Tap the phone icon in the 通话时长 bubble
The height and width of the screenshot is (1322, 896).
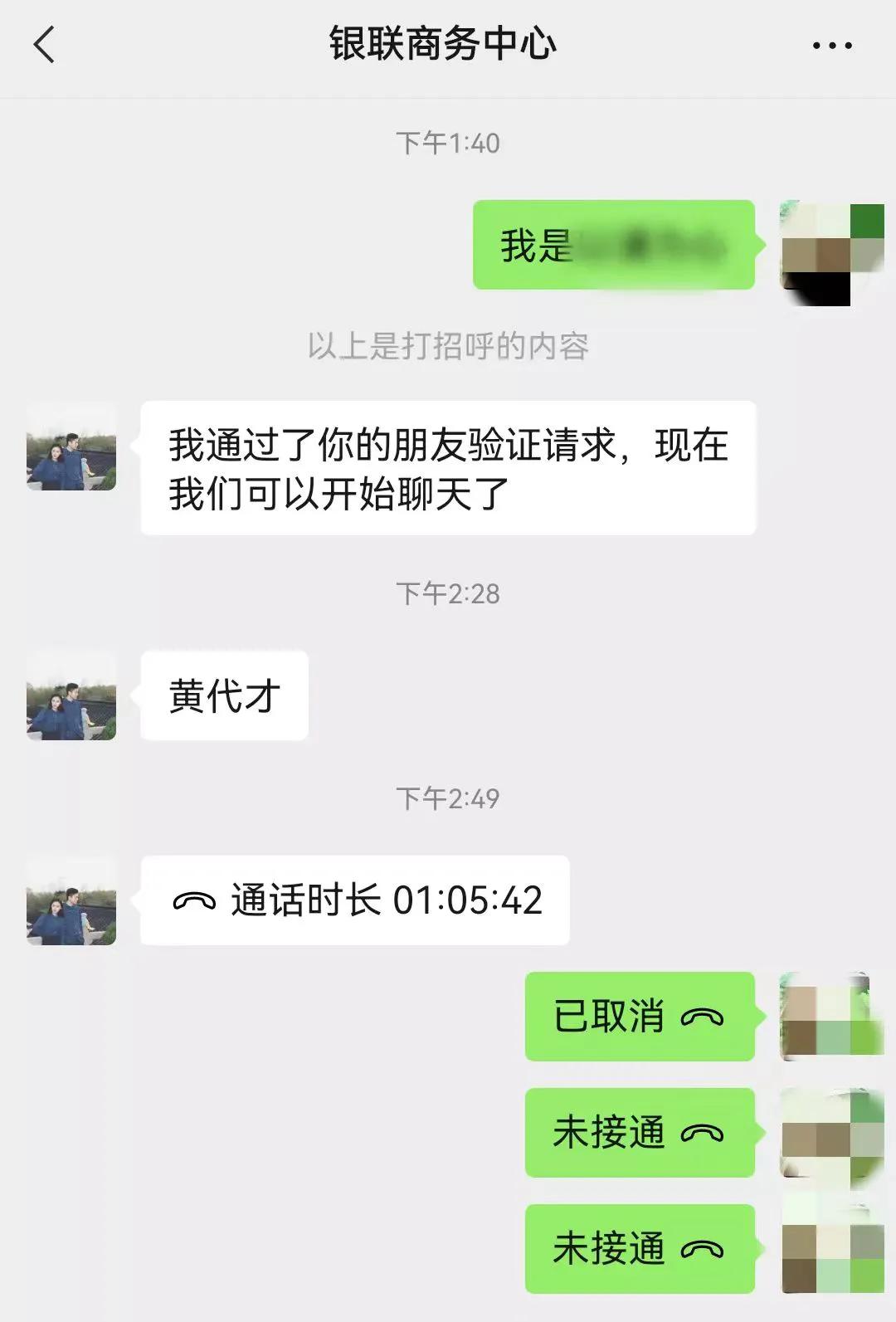click(192, 901)
